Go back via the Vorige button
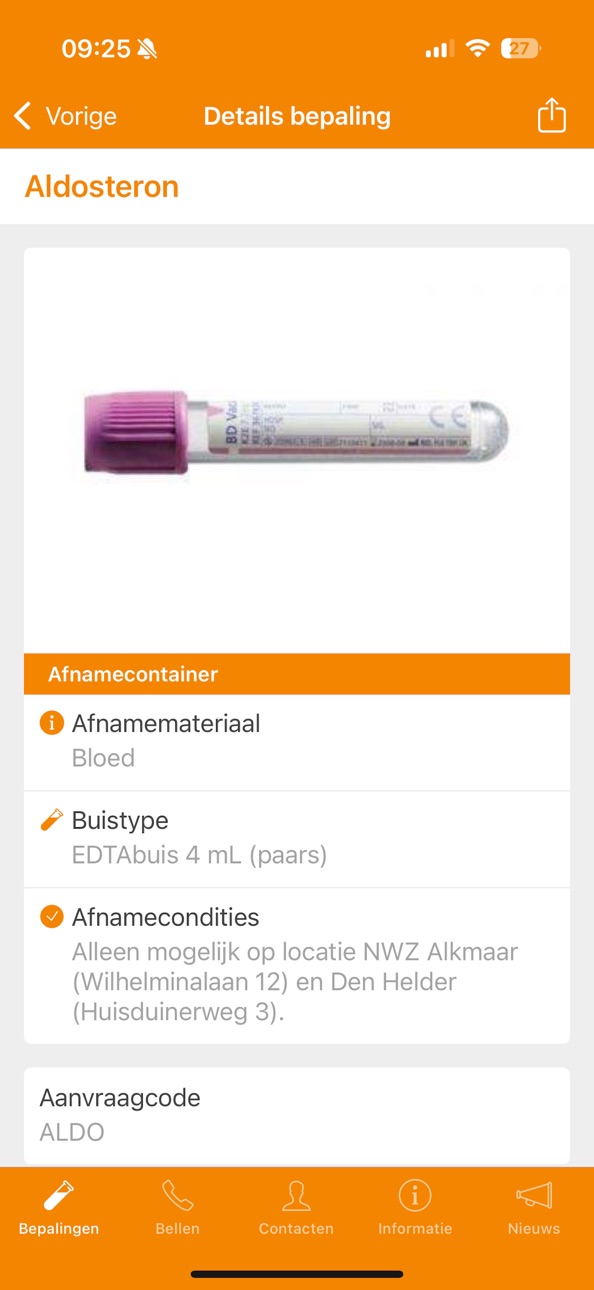The height and width of the screenshot is (1290, 594). [x=65, y=116]
